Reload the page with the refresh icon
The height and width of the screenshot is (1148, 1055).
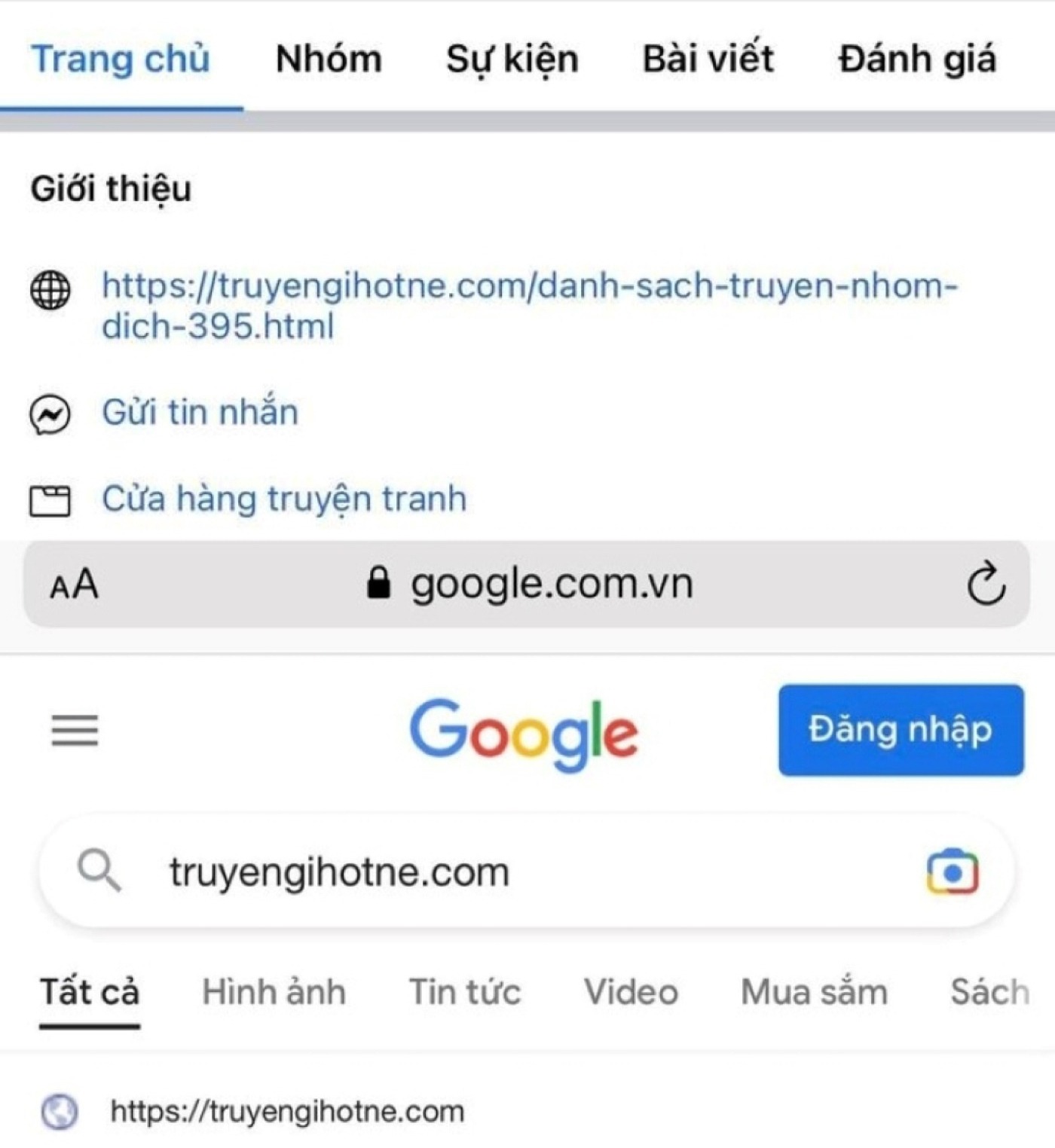click(x=988, y=584)
